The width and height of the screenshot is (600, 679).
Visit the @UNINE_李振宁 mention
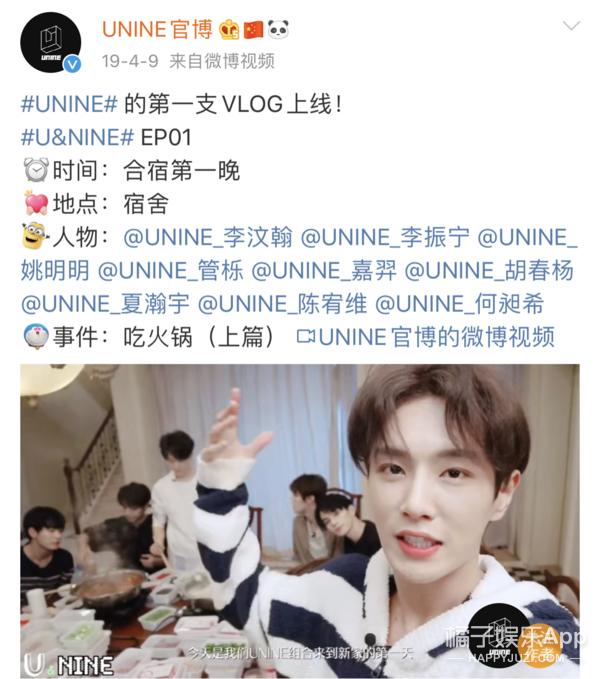pos(385,238)
